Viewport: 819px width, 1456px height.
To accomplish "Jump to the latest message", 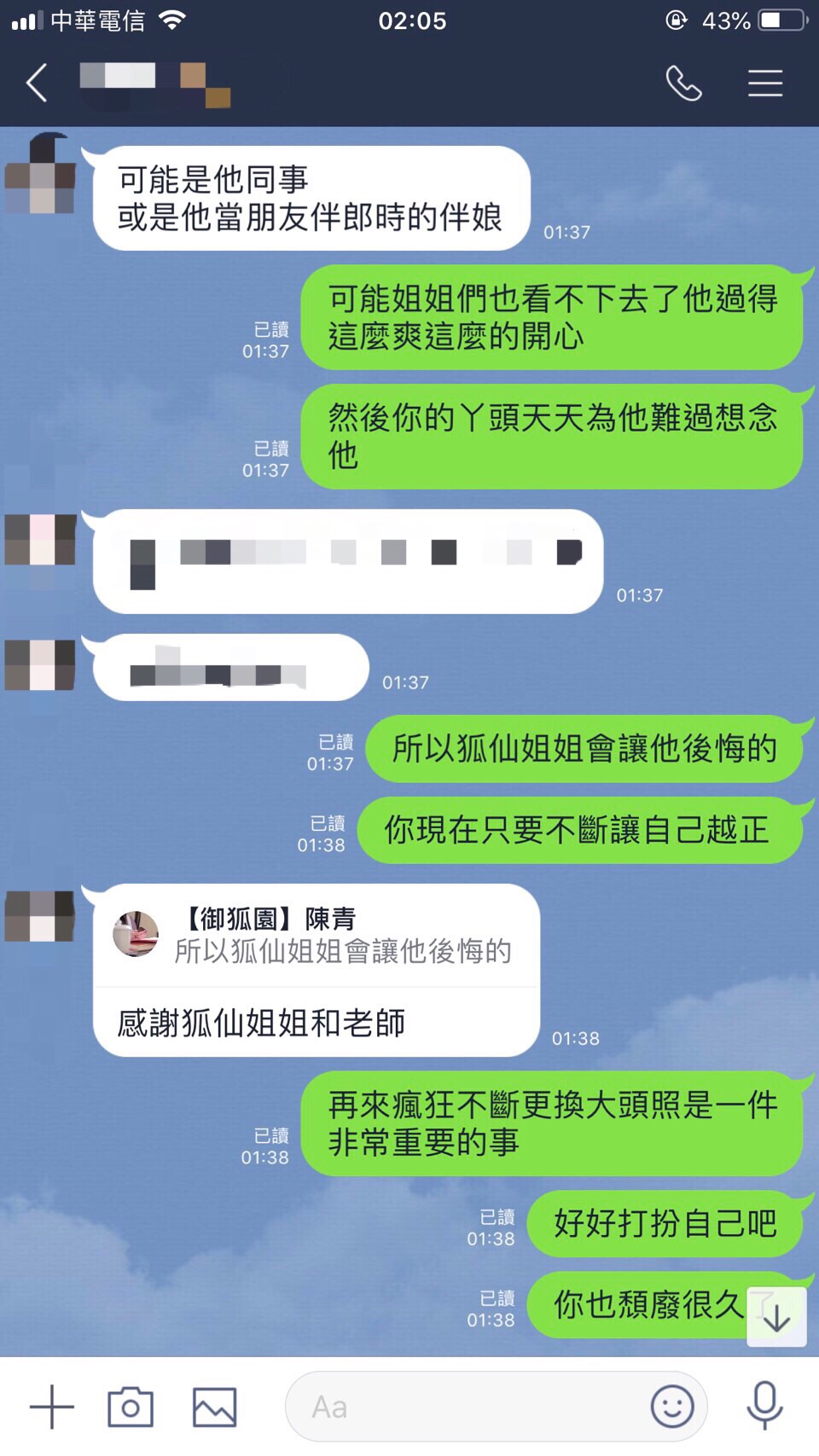I will (776, 1318).
